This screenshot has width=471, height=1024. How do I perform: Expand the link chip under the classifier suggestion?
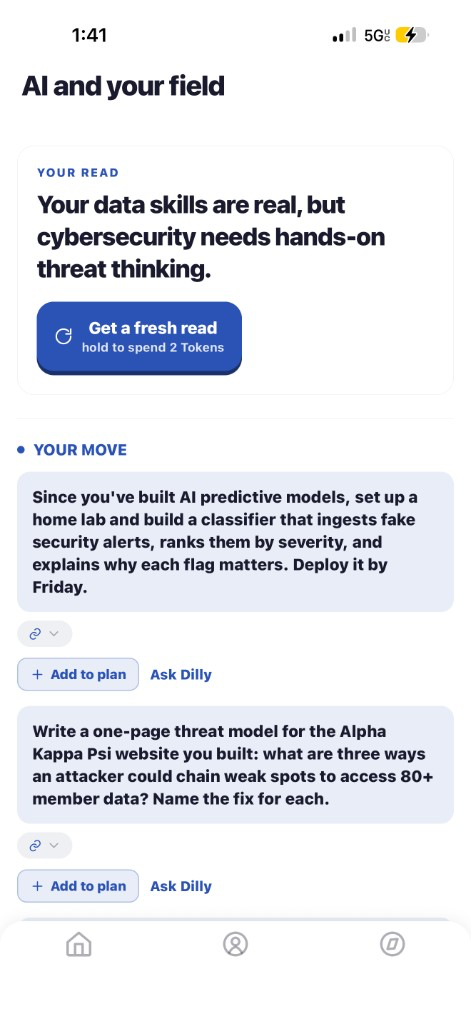tap(44, 633)
